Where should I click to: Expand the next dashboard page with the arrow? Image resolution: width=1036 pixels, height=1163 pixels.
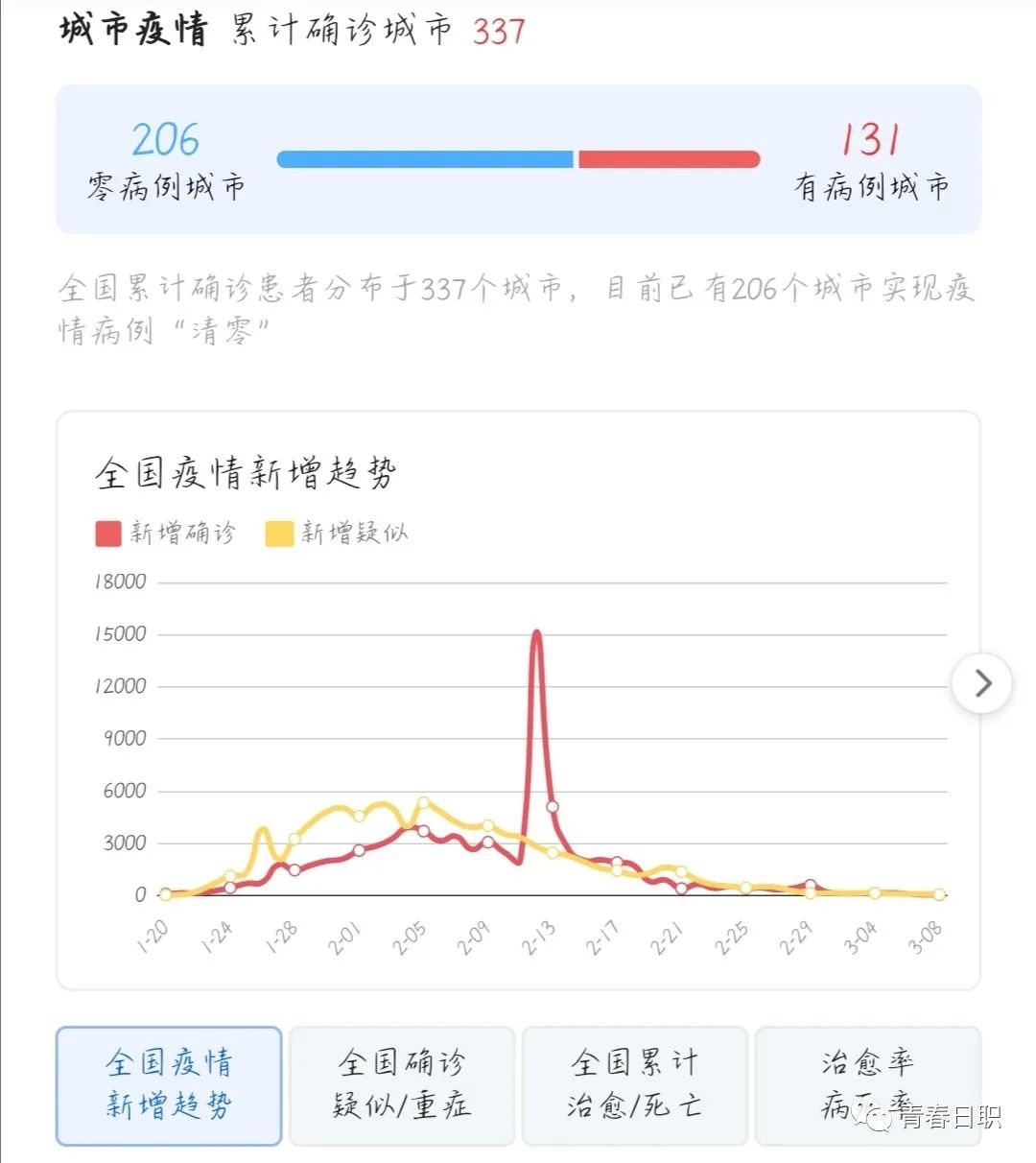coord(982,684)
